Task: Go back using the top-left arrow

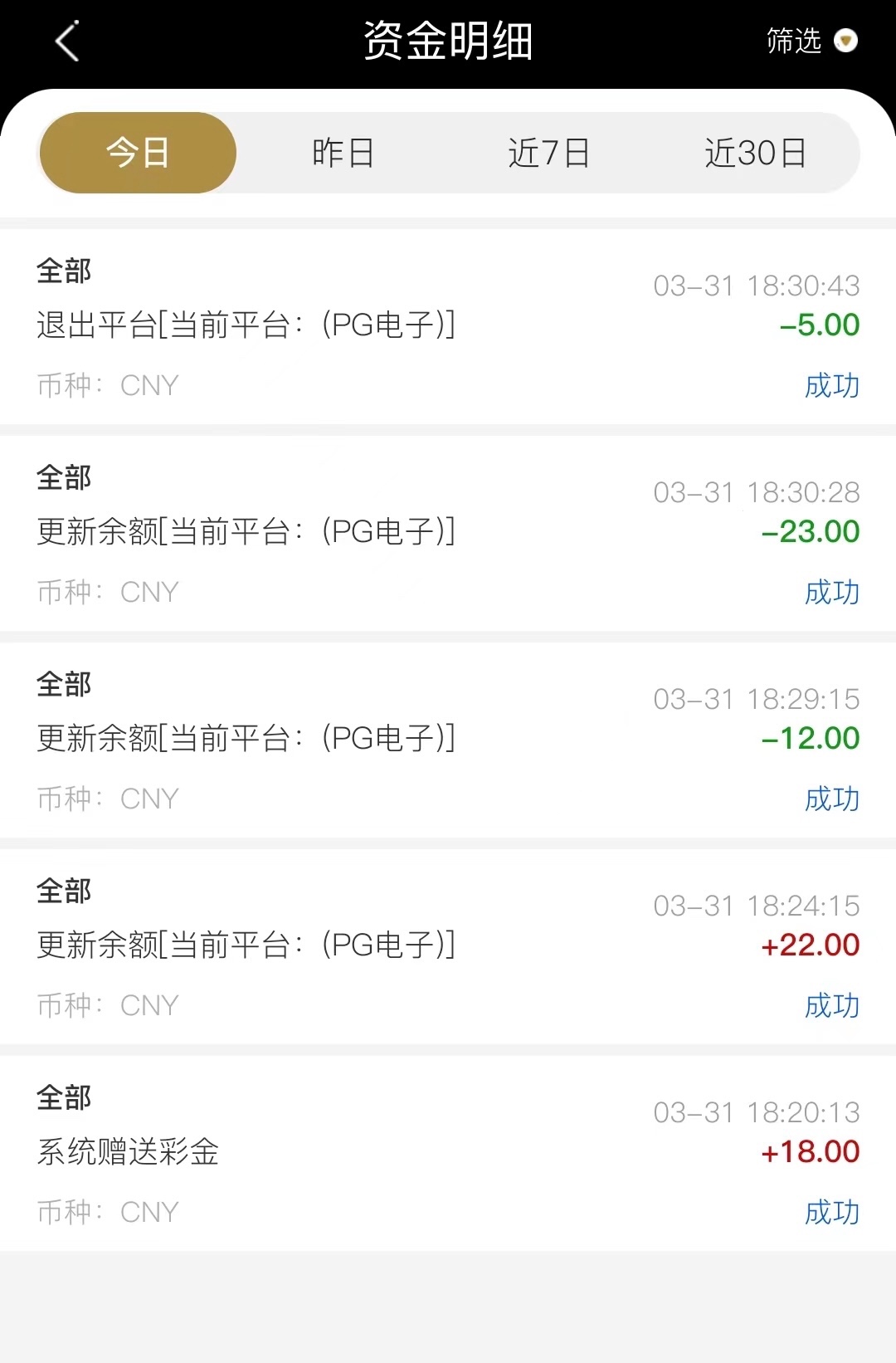Action: (x=68, y=42)
